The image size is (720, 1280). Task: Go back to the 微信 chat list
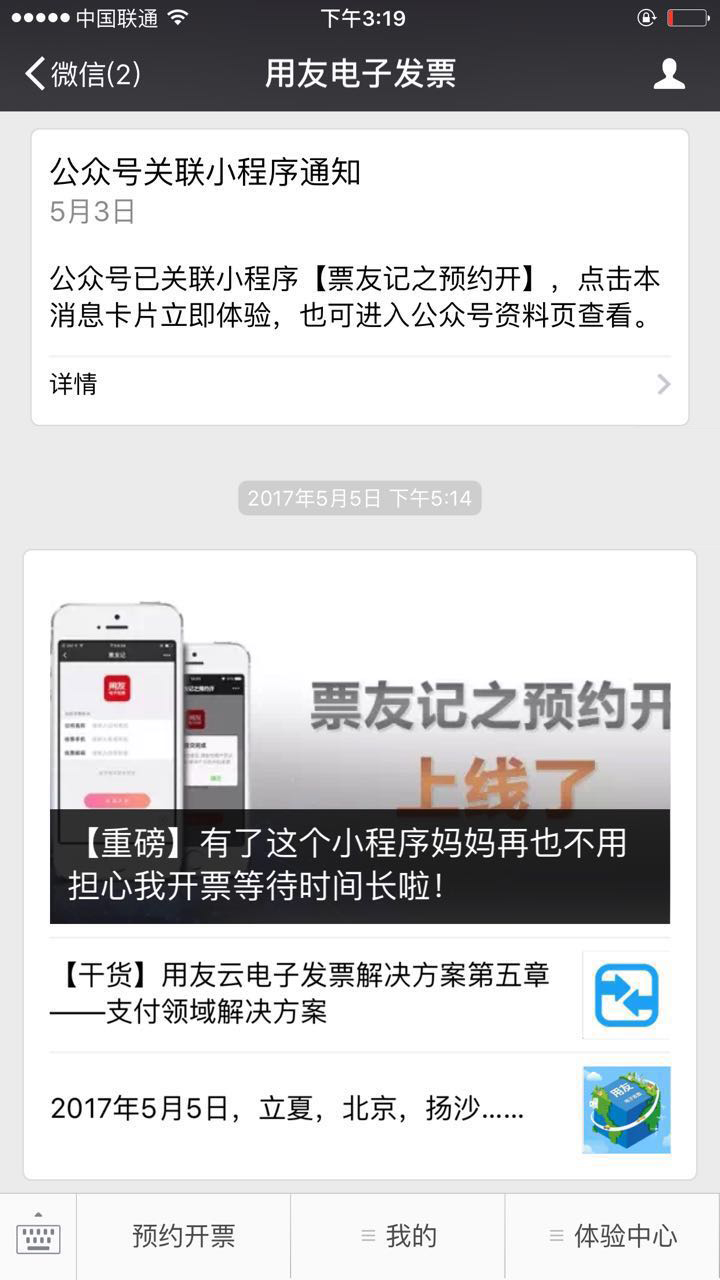(x=82, y=74)
